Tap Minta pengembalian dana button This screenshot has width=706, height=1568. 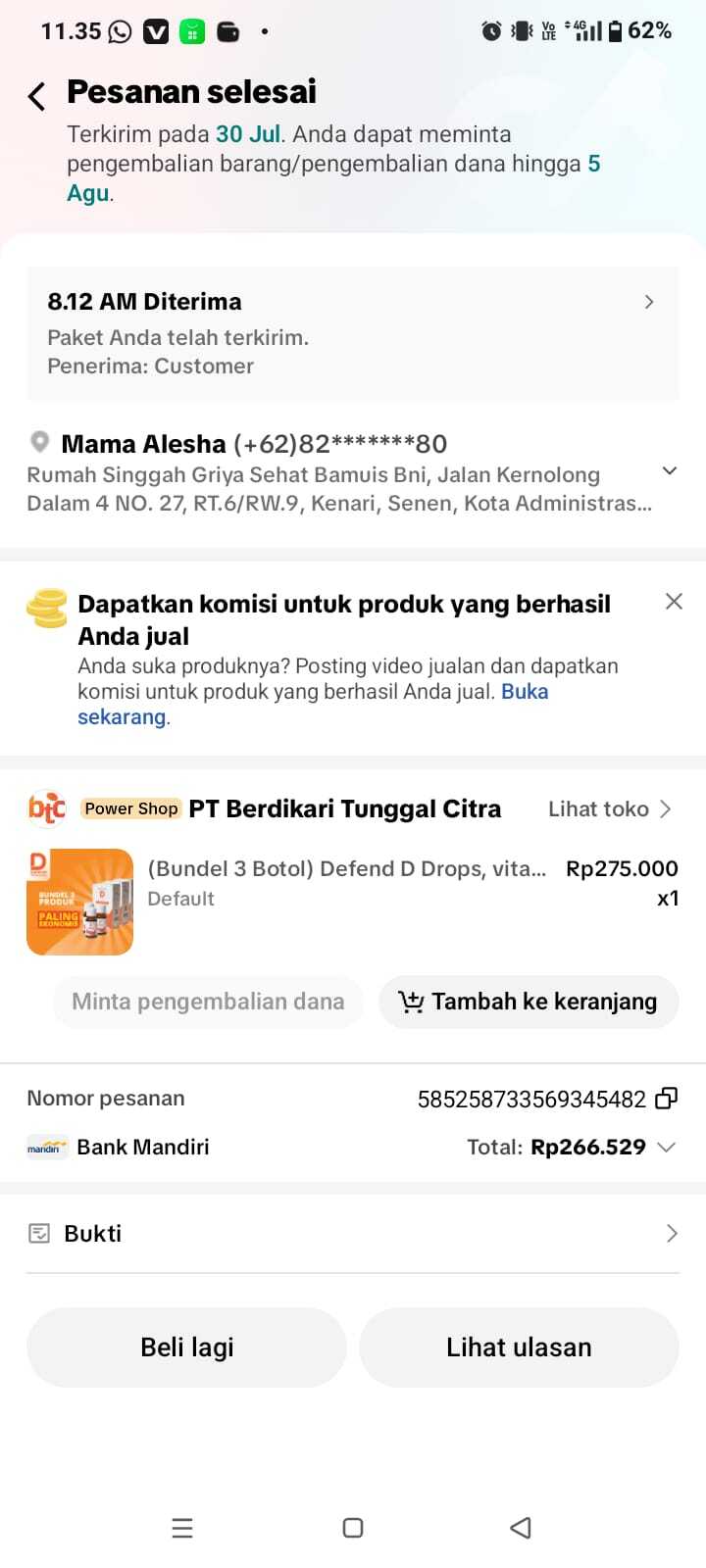208,1002
